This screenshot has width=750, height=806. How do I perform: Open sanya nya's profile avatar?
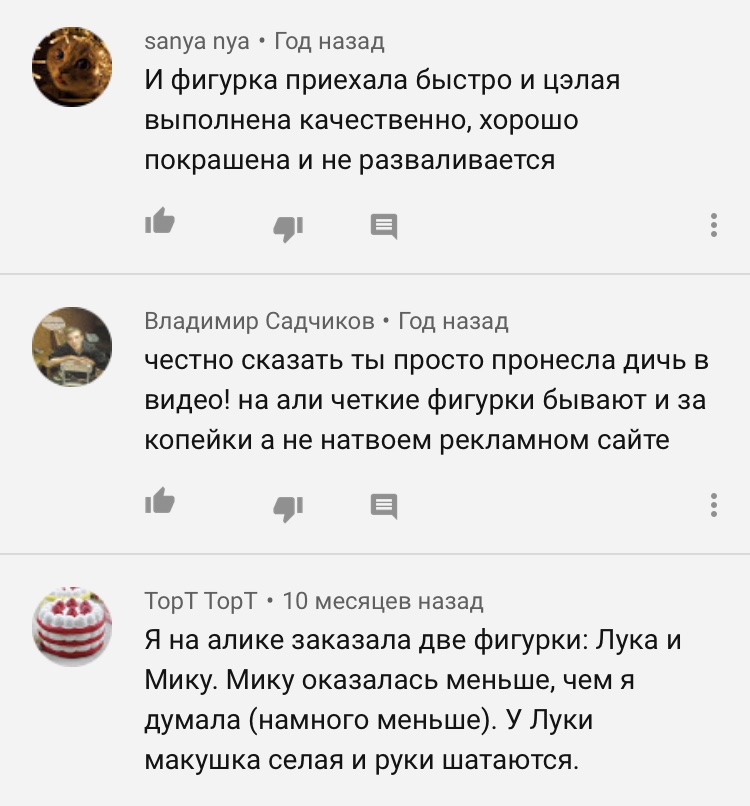click(x=72, y=66)
